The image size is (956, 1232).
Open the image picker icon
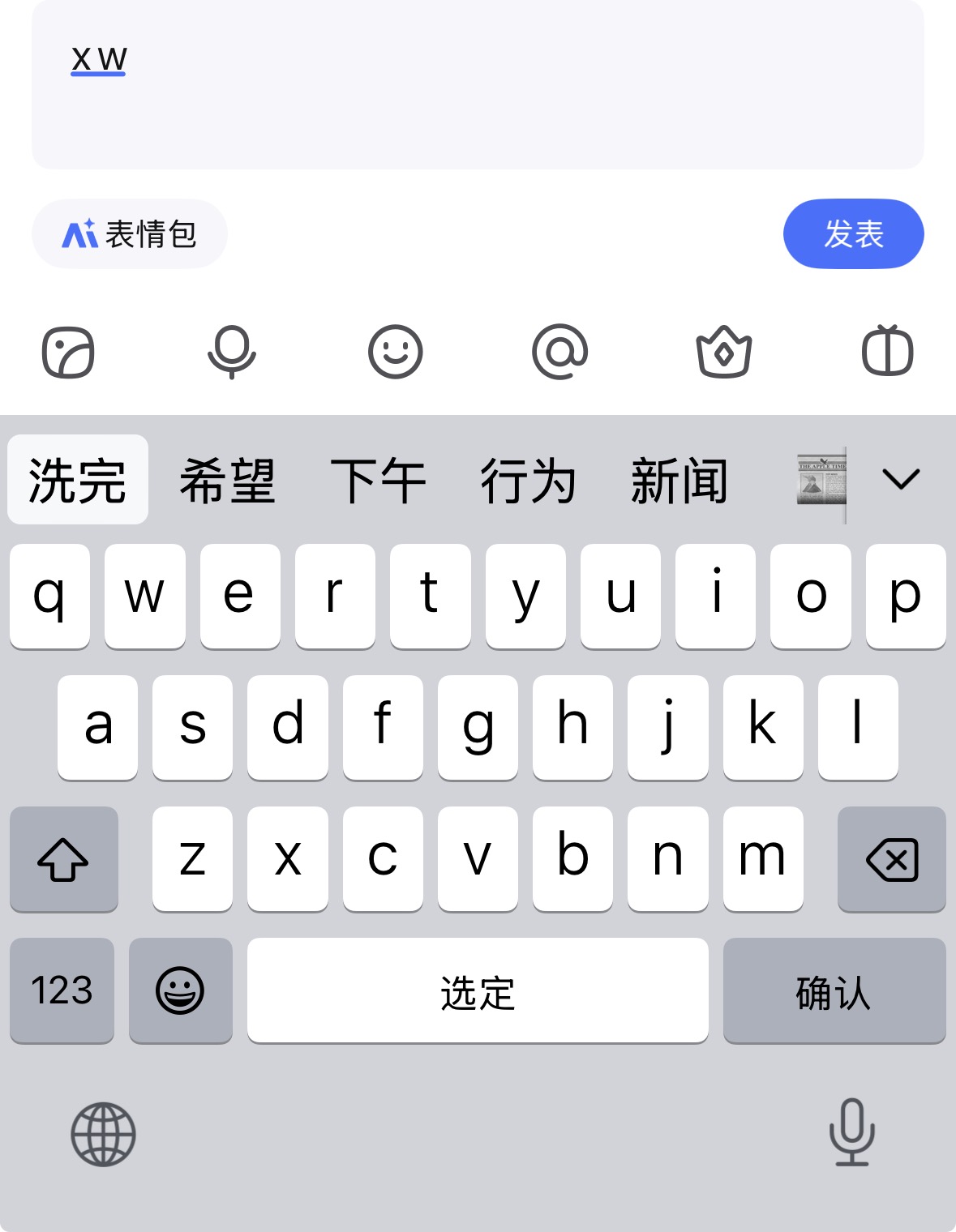(x=68, y=353)
